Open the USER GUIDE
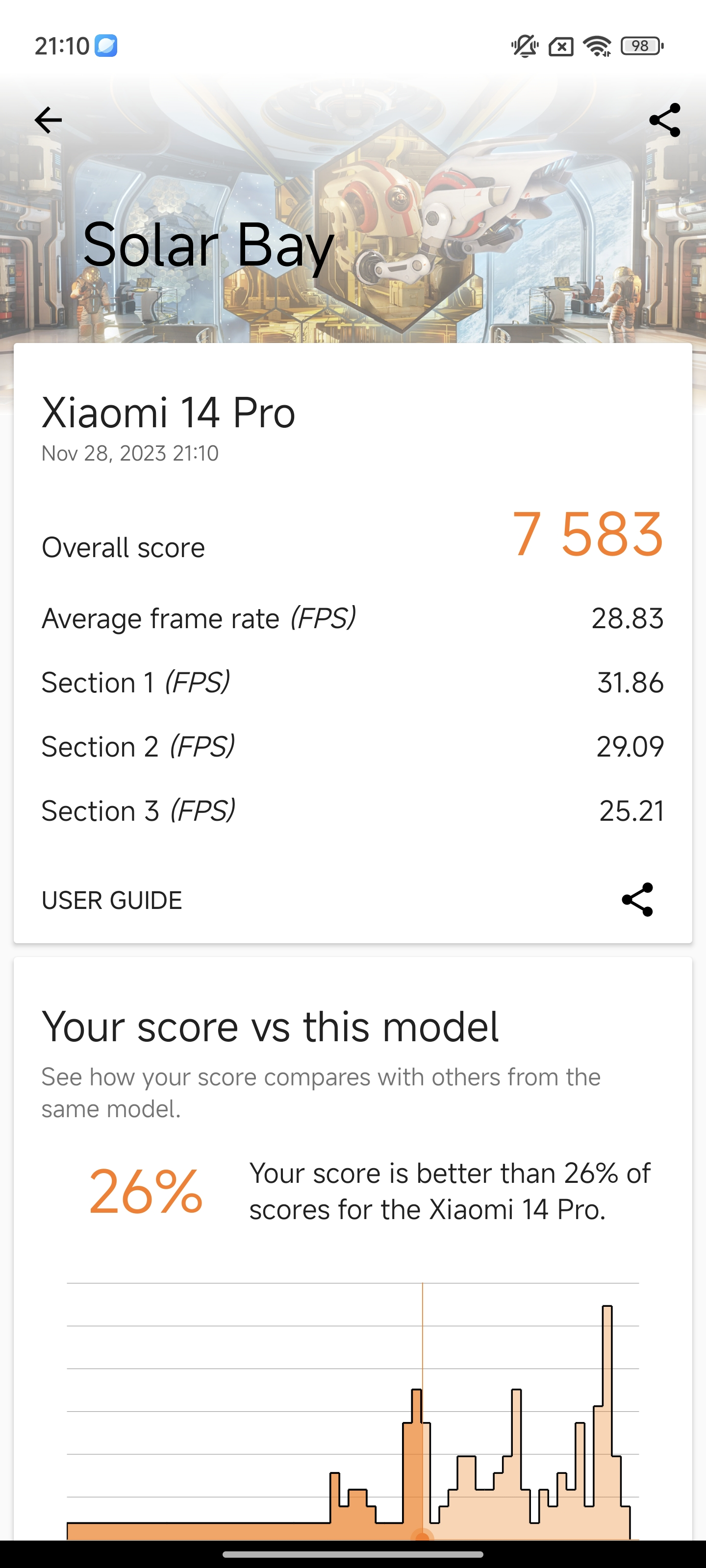The image size is (706, 1568). click(111, 900)
